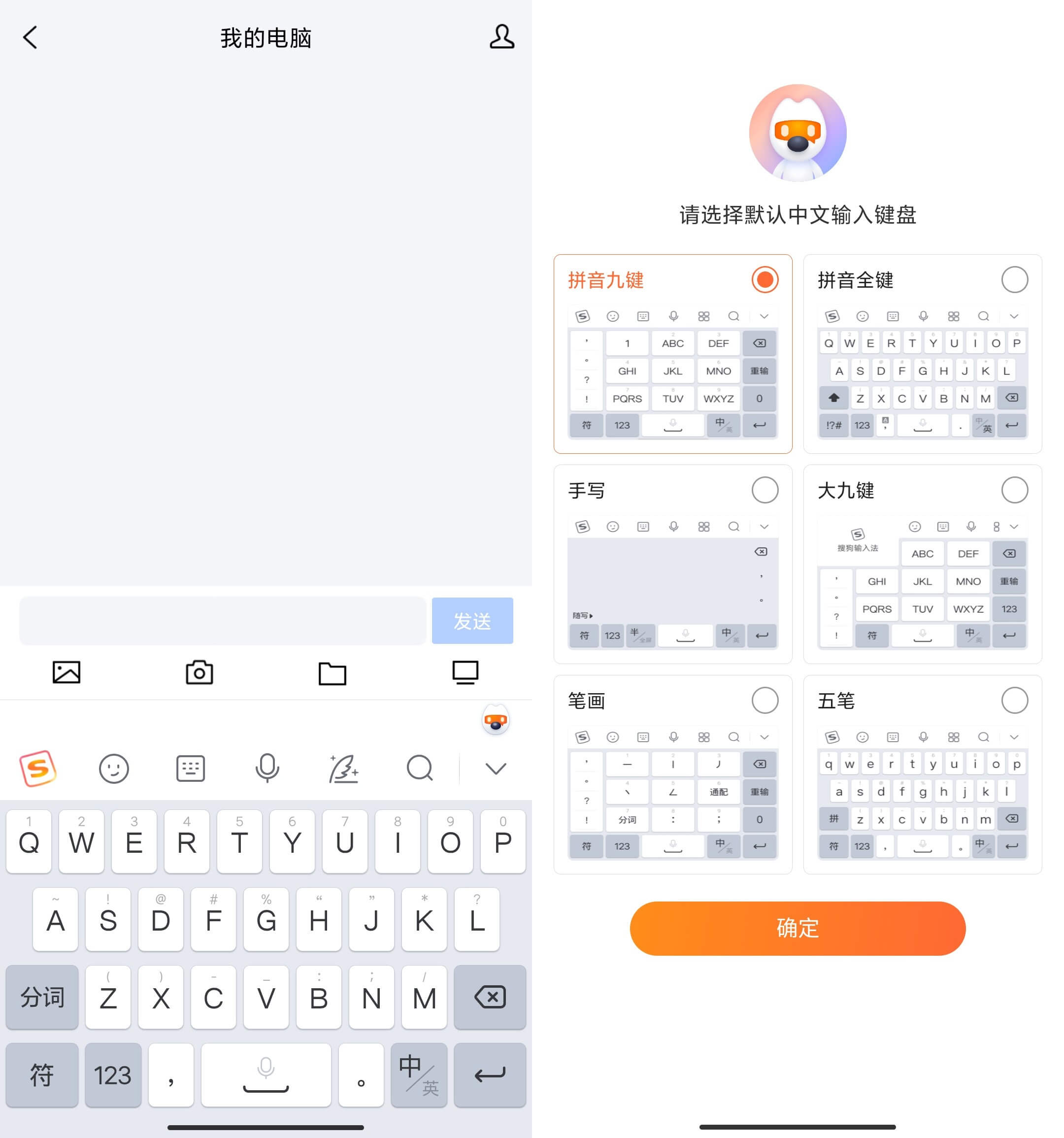Viewport: 1064px width, 1138px height.
Task: Select 拼音全键 keyboard option
Action: [x=1014, y=280]
